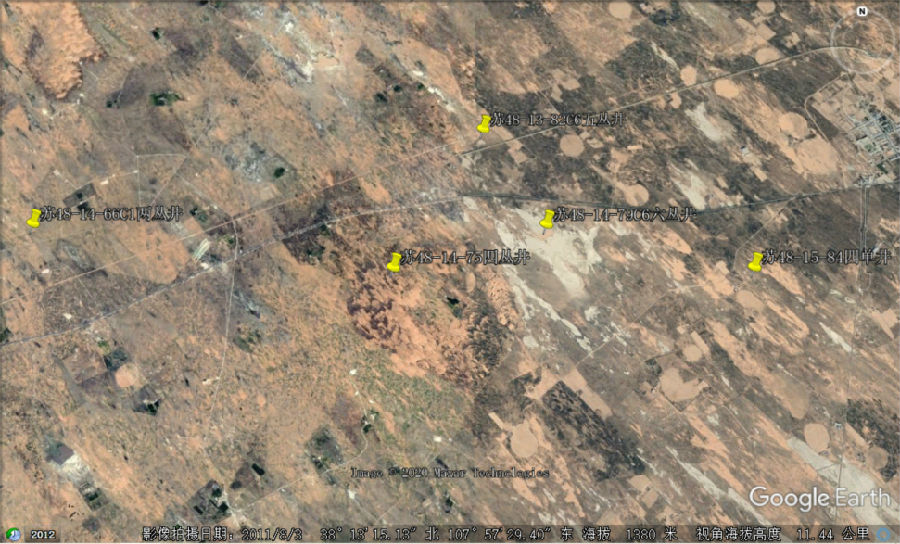Select the 苏48-14-75 placemark pin

click(x=394, y=262)
